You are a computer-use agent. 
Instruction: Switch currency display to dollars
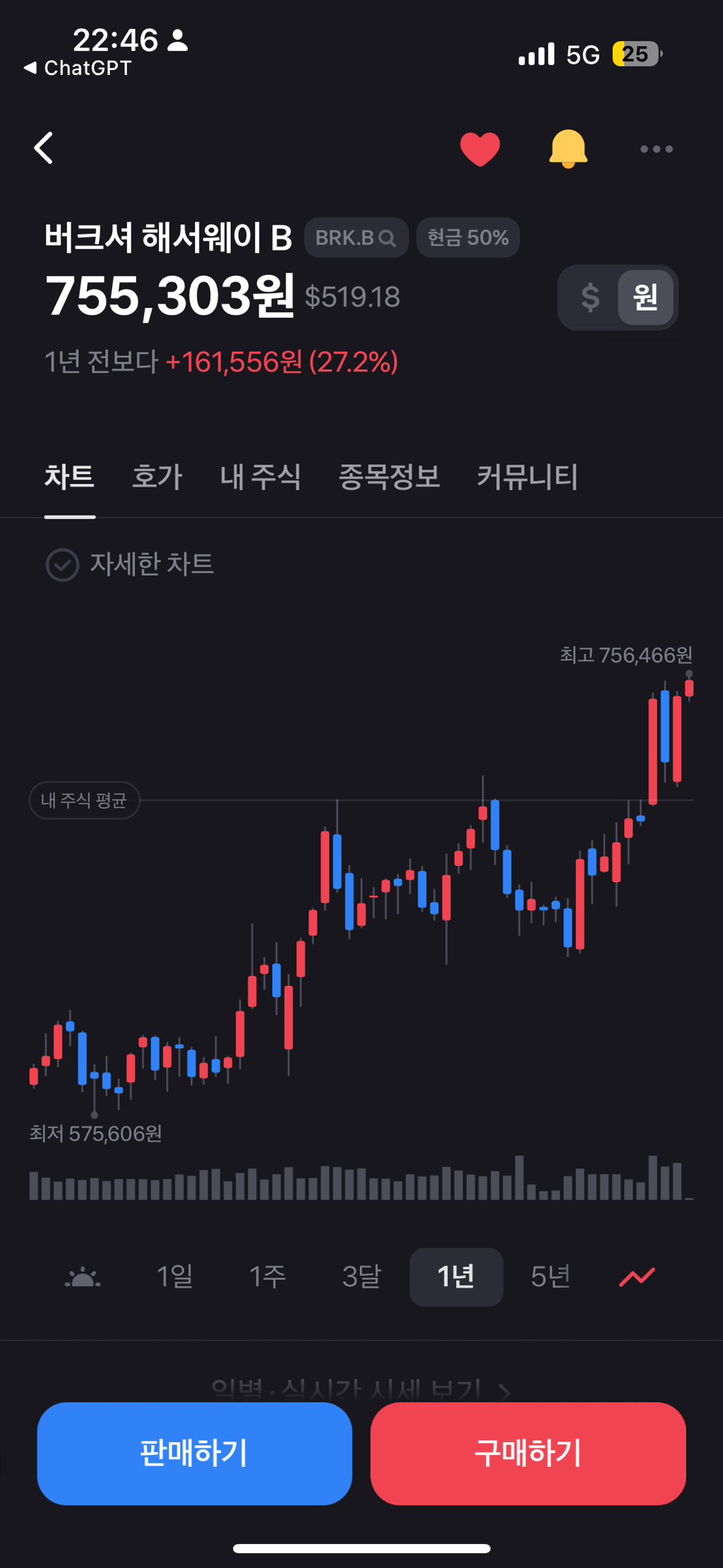[590, 297]
